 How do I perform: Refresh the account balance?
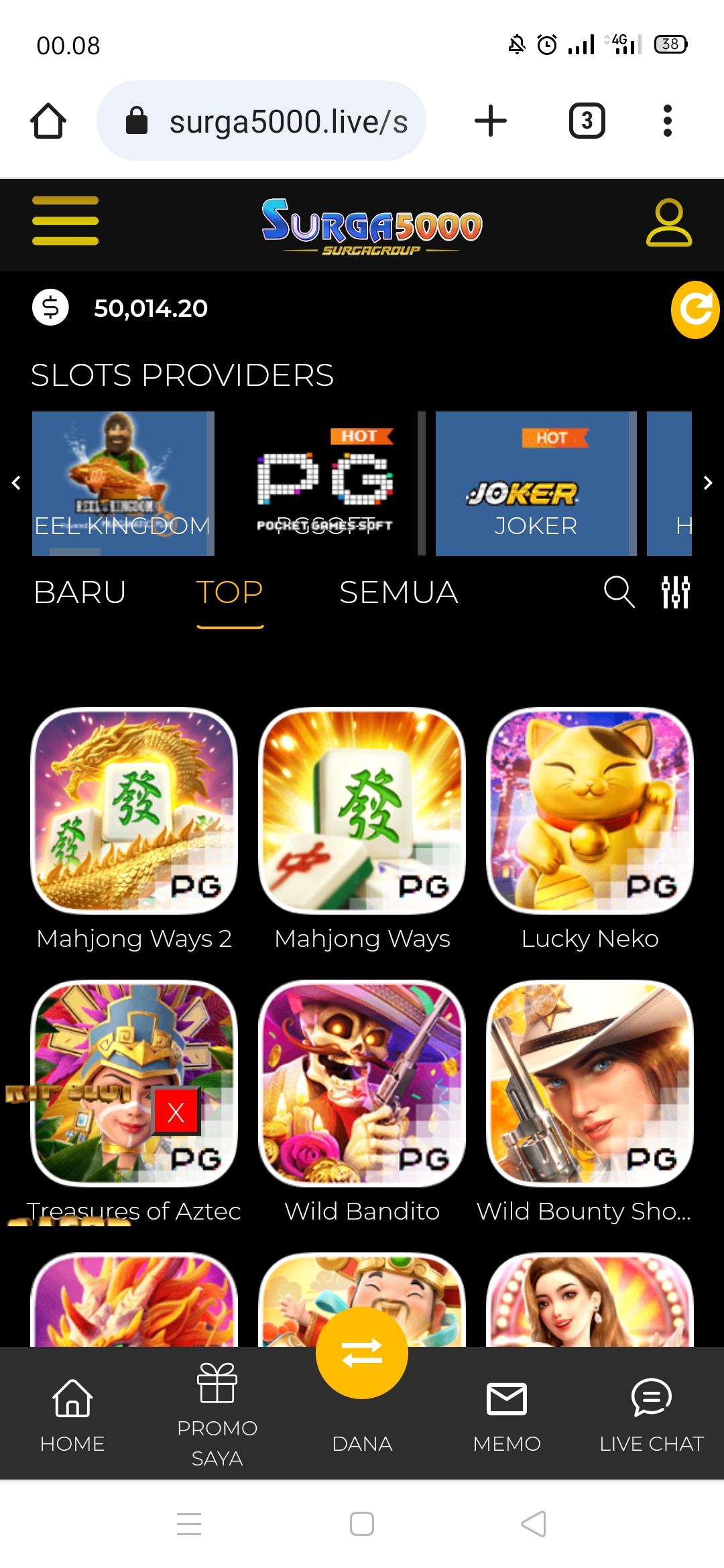(695, 310)
